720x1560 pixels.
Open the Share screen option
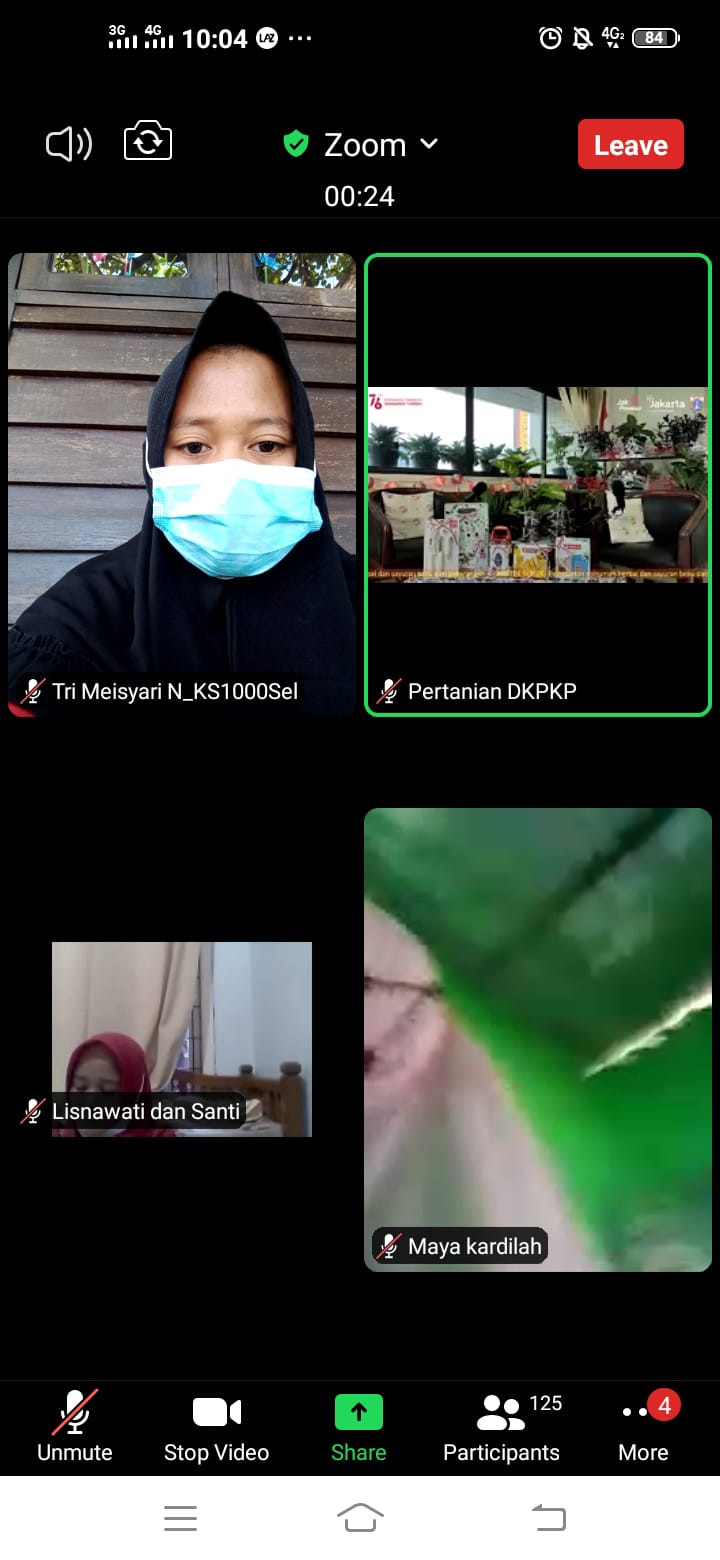coord(359,1427)
